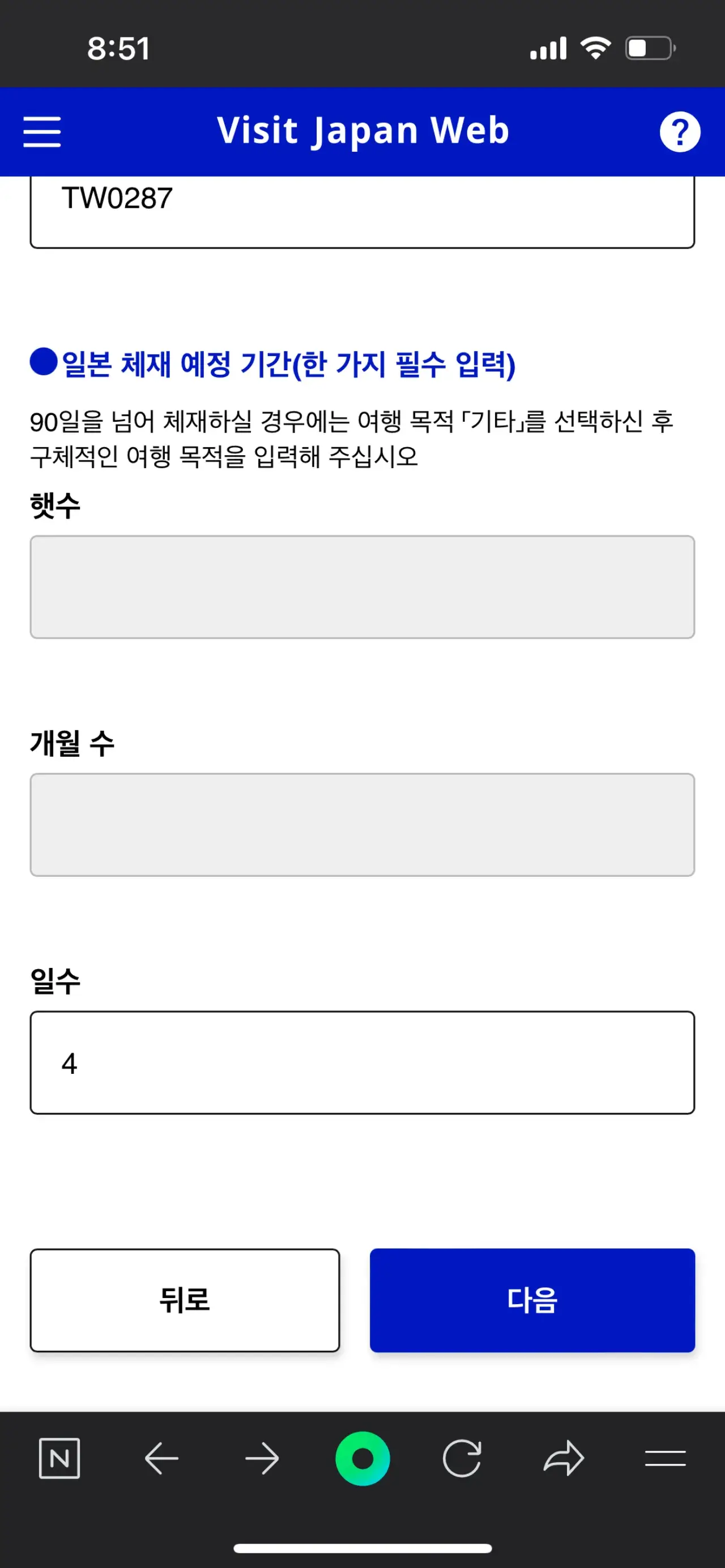Go forward using the browser's right arrow
Viewport: 725px width, 1568px height.
coord(262,1458)
